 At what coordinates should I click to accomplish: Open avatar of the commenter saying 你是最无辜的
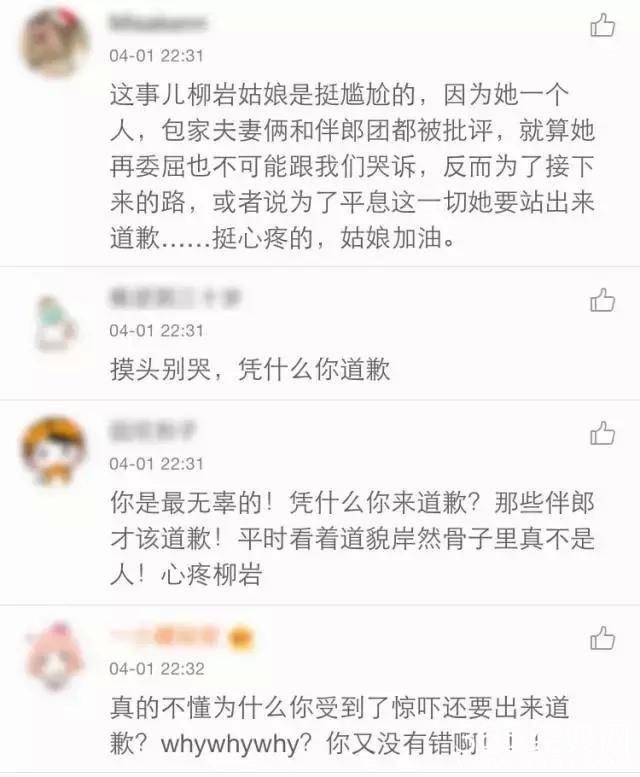pos(54,448)
